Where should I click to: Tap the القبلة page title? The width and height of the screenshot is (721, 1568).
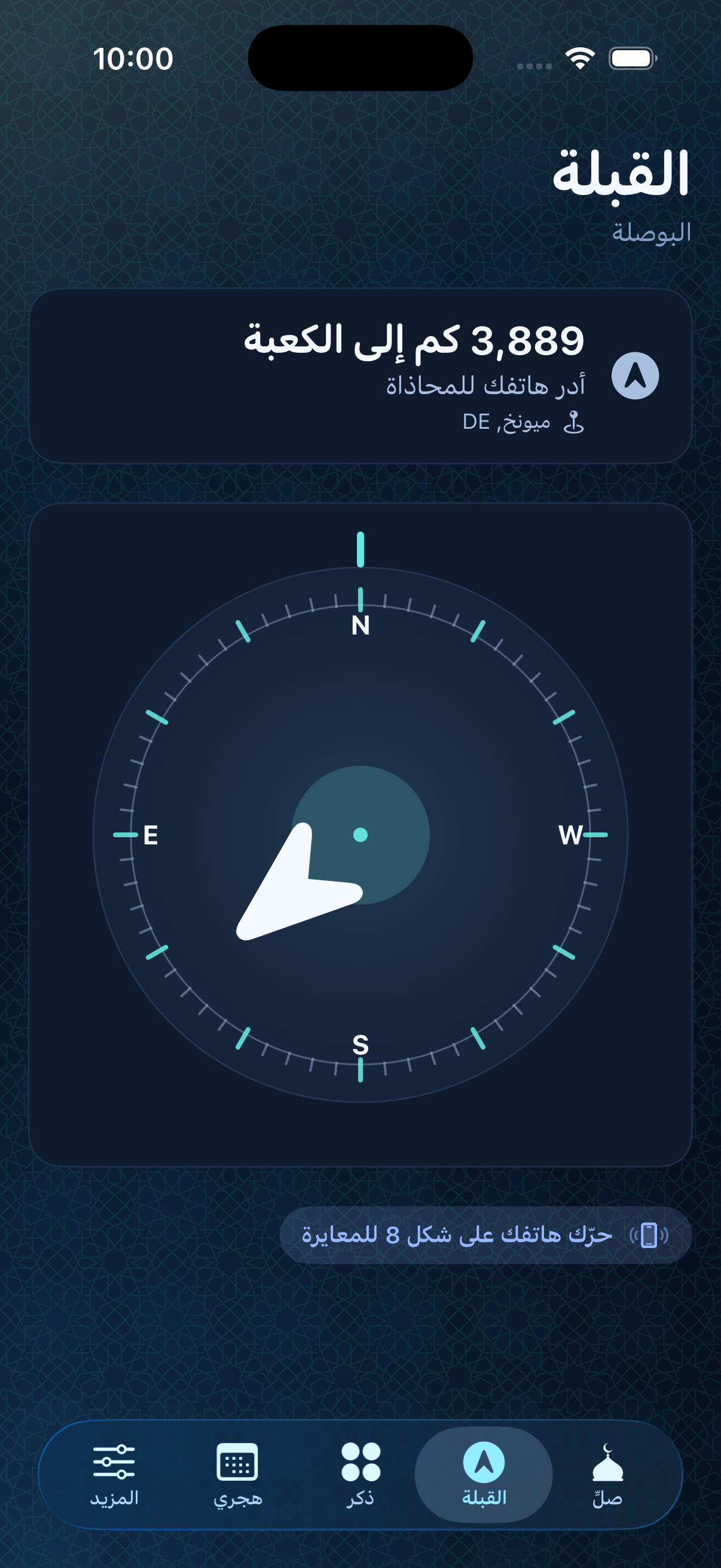[621, 175]
